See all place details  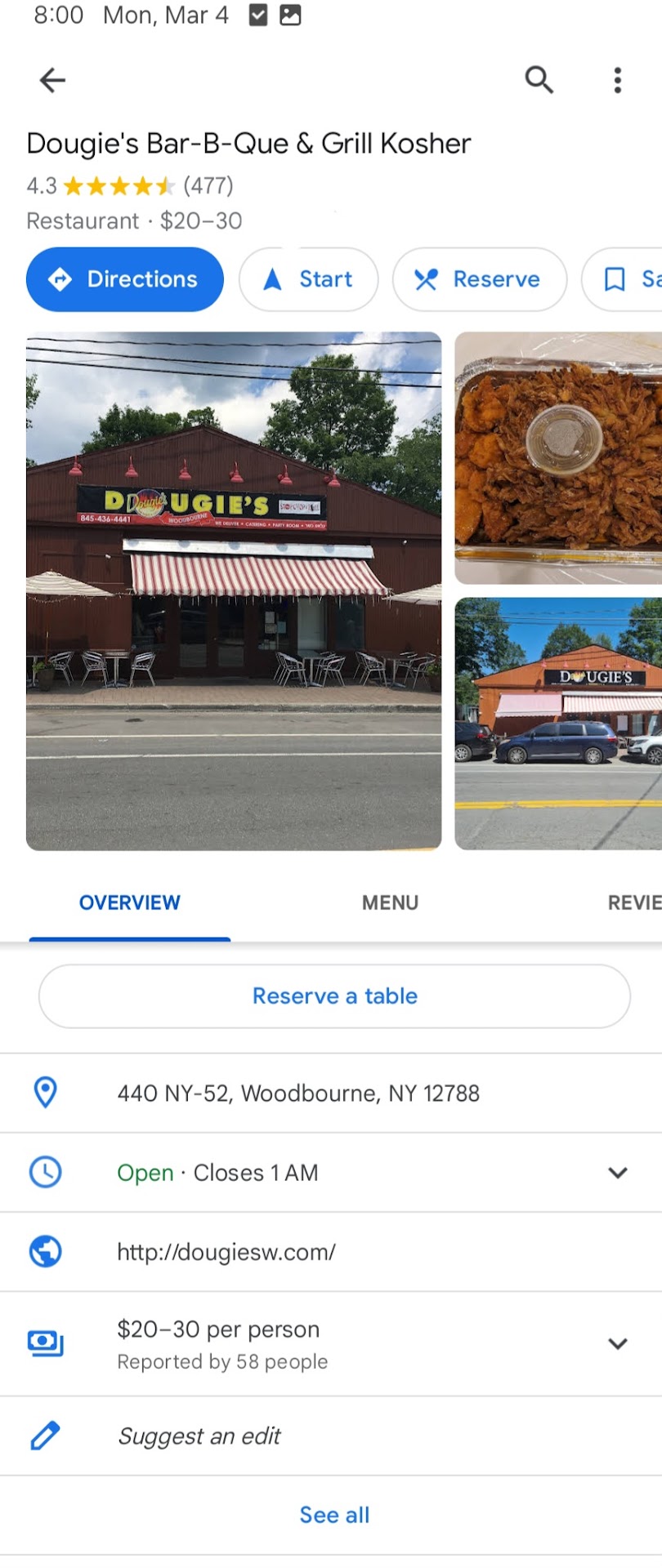(334, 1515)
